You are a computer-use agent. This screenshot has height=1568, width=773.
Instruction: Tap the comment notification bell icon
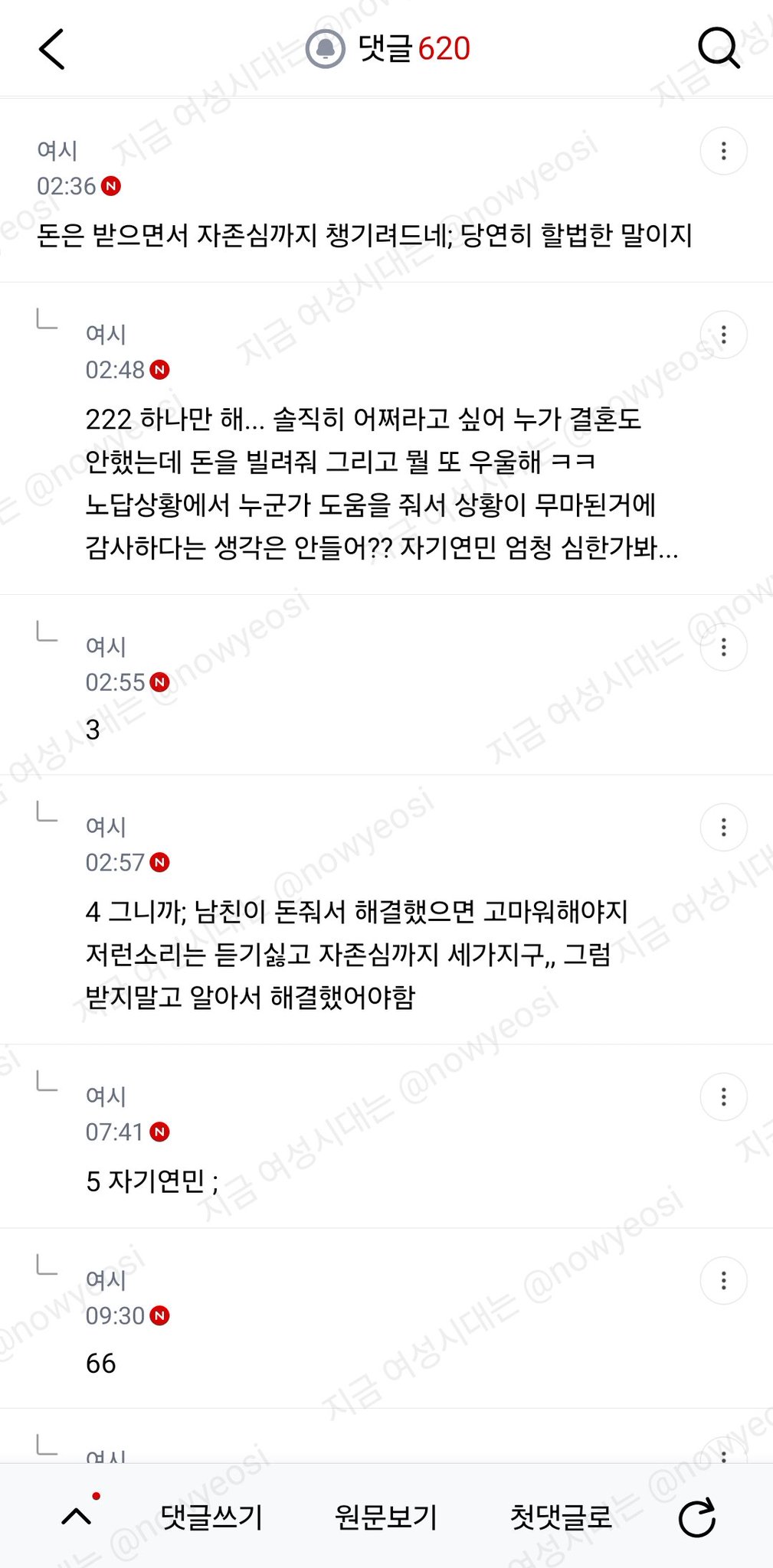pos(326,49)
